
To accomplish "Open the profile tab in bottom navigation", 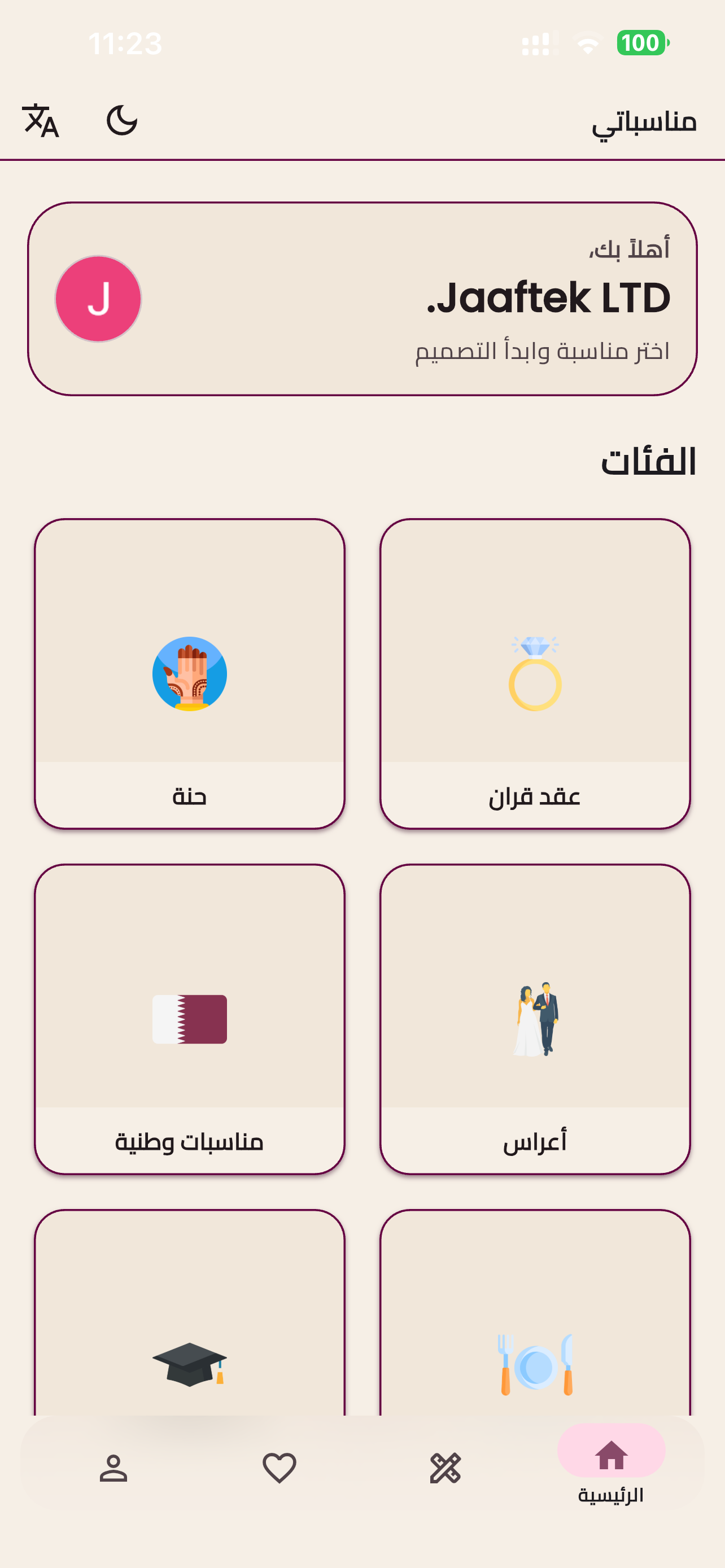I will pos(113,1466).
